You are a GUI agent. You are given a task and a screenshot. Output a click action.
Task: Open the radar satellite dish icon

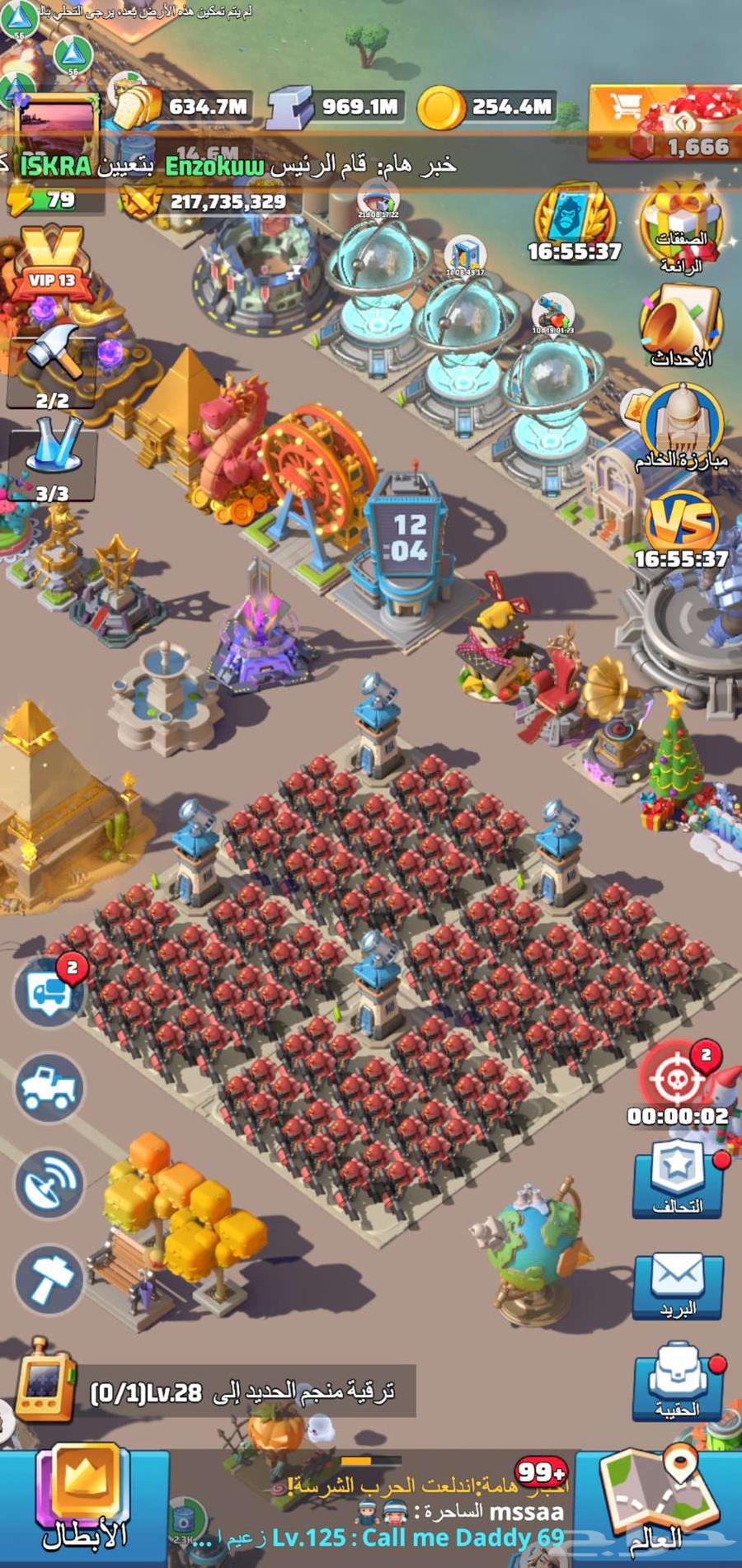point(50,1184)
